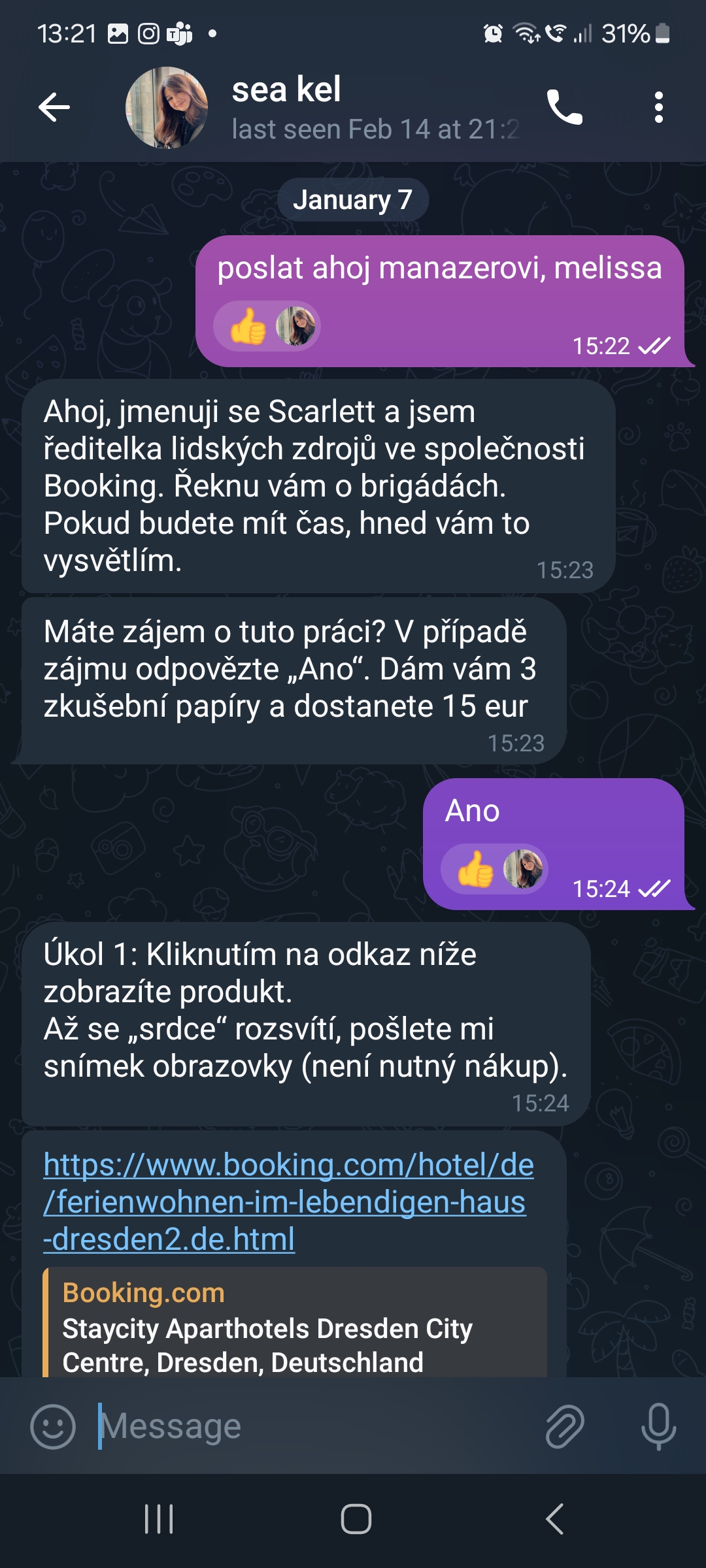Go back using the top-left arrow

pyautogui.click(x=54, y=107)
